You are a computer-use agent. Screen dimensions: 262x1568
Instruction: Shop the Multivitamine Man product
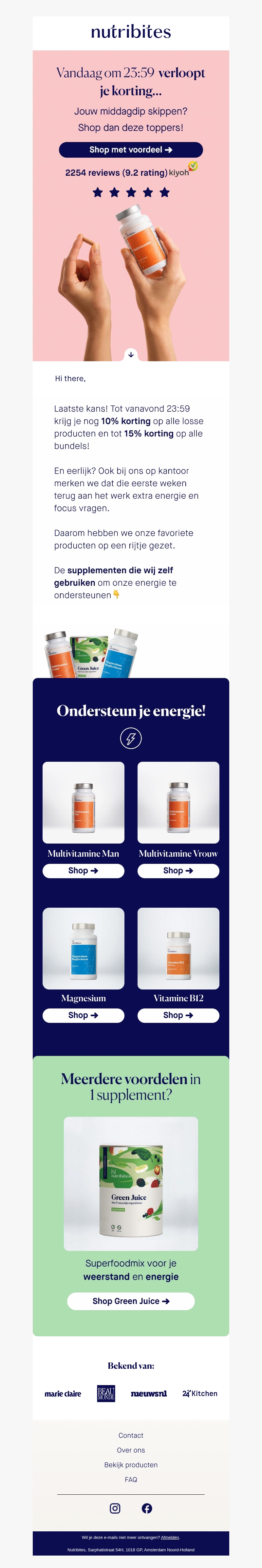84,870
